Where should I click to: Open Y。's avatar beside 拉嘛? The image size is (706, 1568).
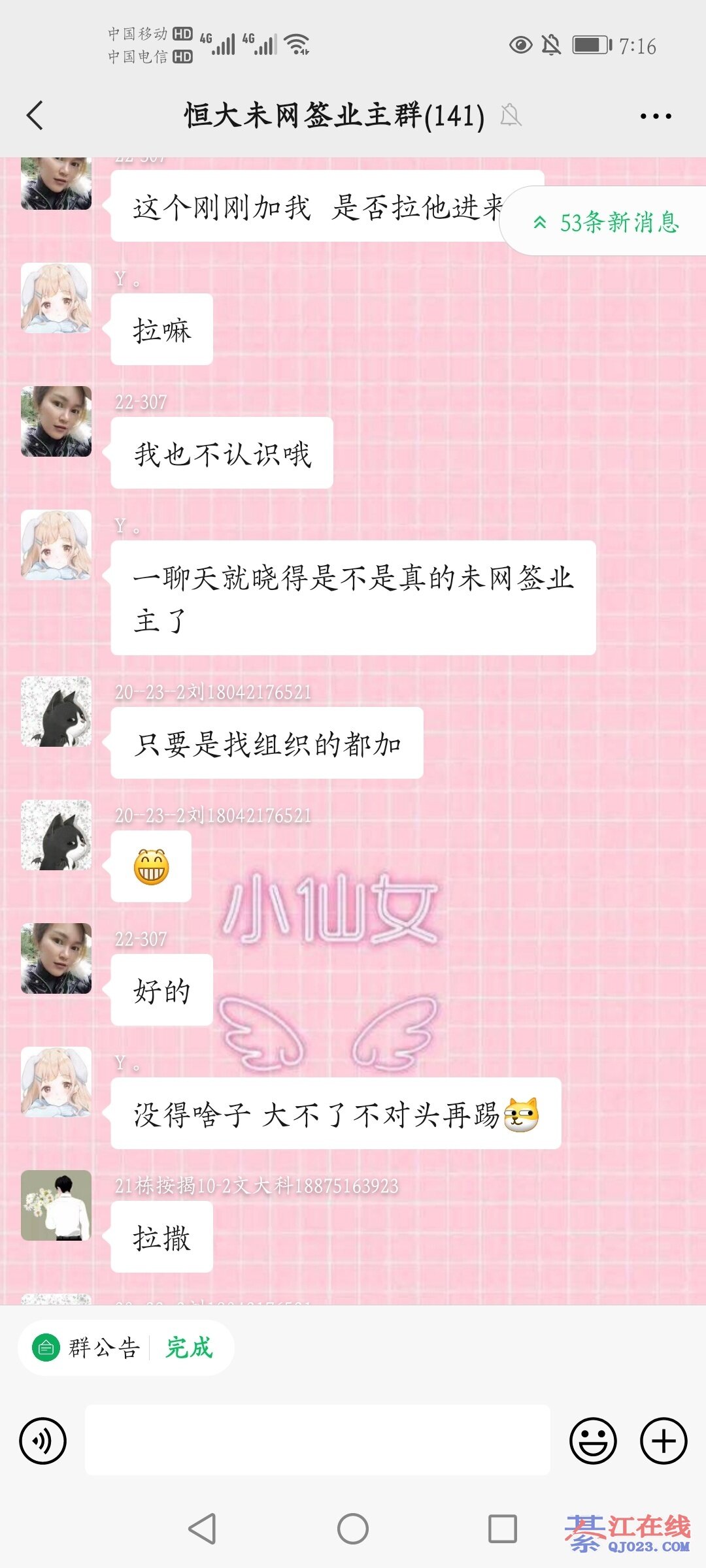pos(56,298)
